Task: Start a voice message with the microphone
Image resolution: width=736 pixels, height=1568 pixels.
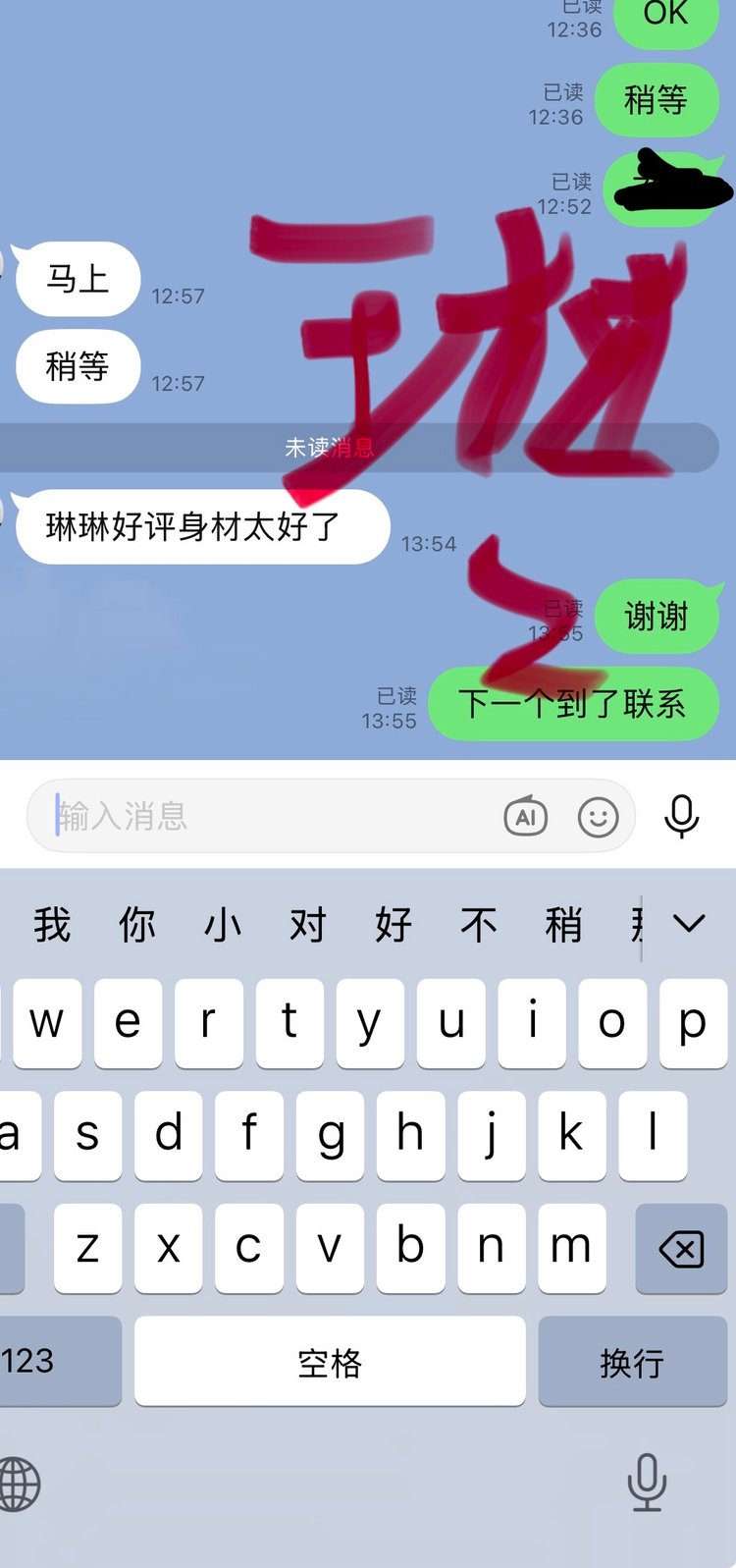Action: (681, 816)
